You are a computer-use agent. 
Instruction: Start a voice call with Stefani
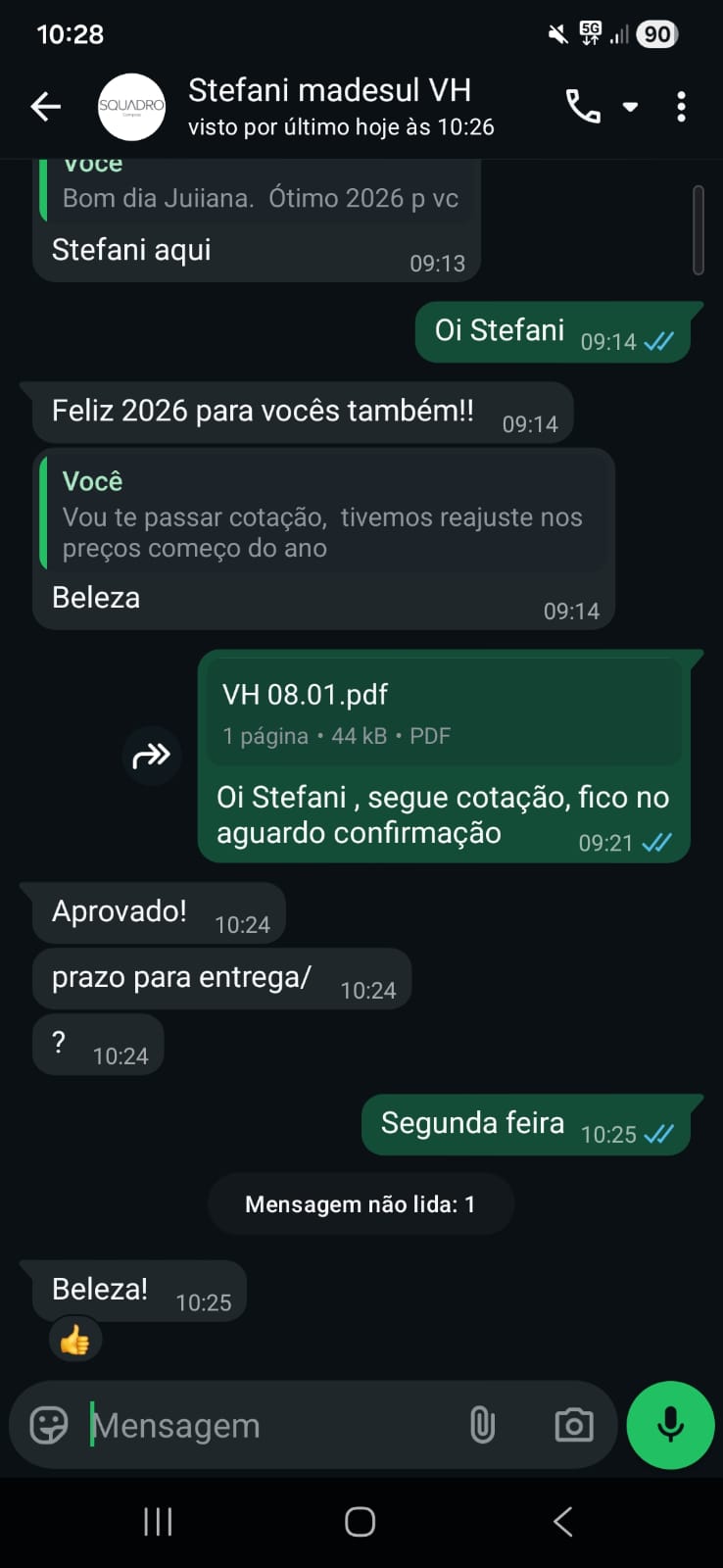pos(583,106)
